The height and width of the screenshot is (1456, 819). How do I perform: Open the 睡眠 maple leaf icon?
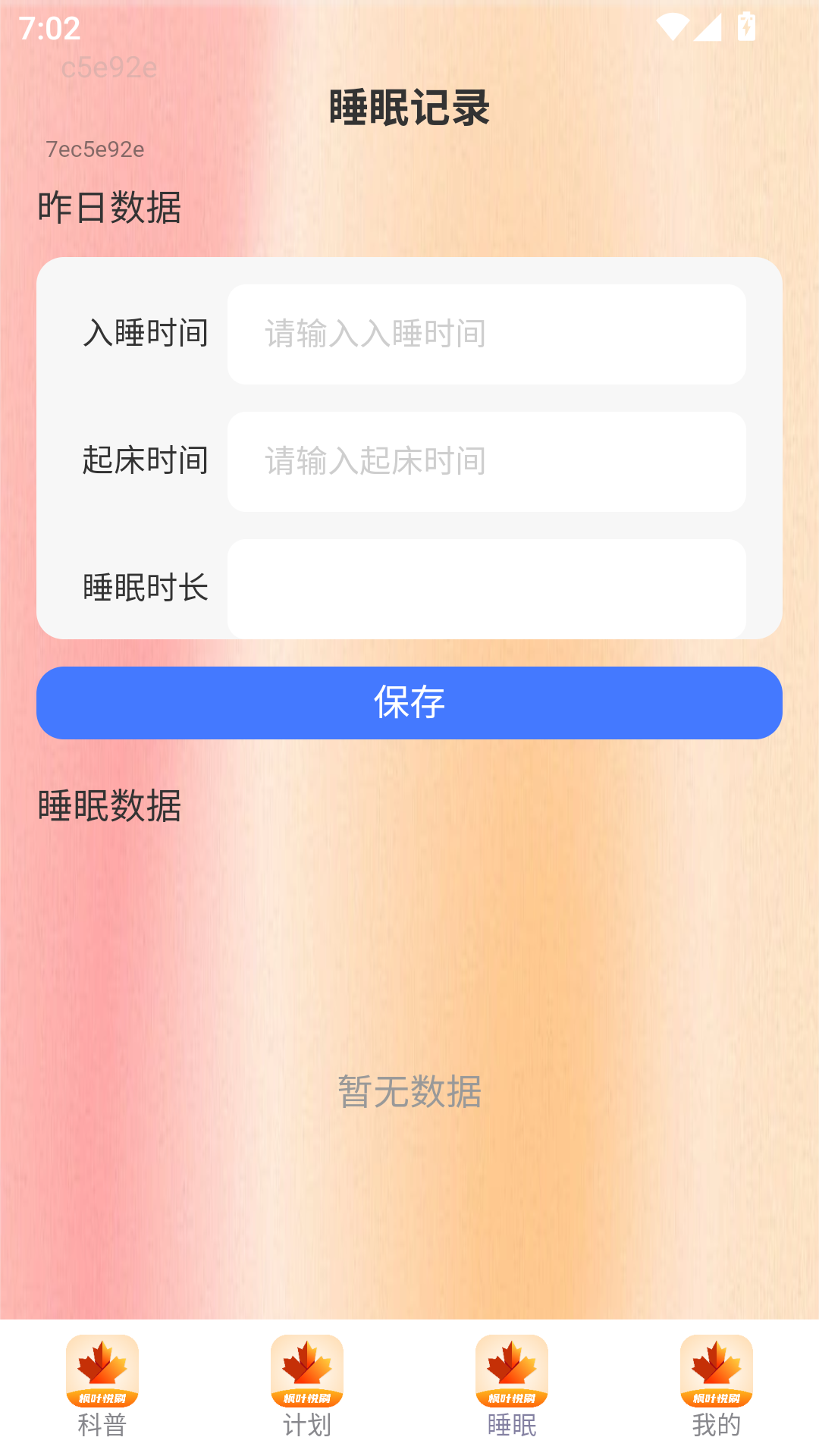(x=512, y=1372)
